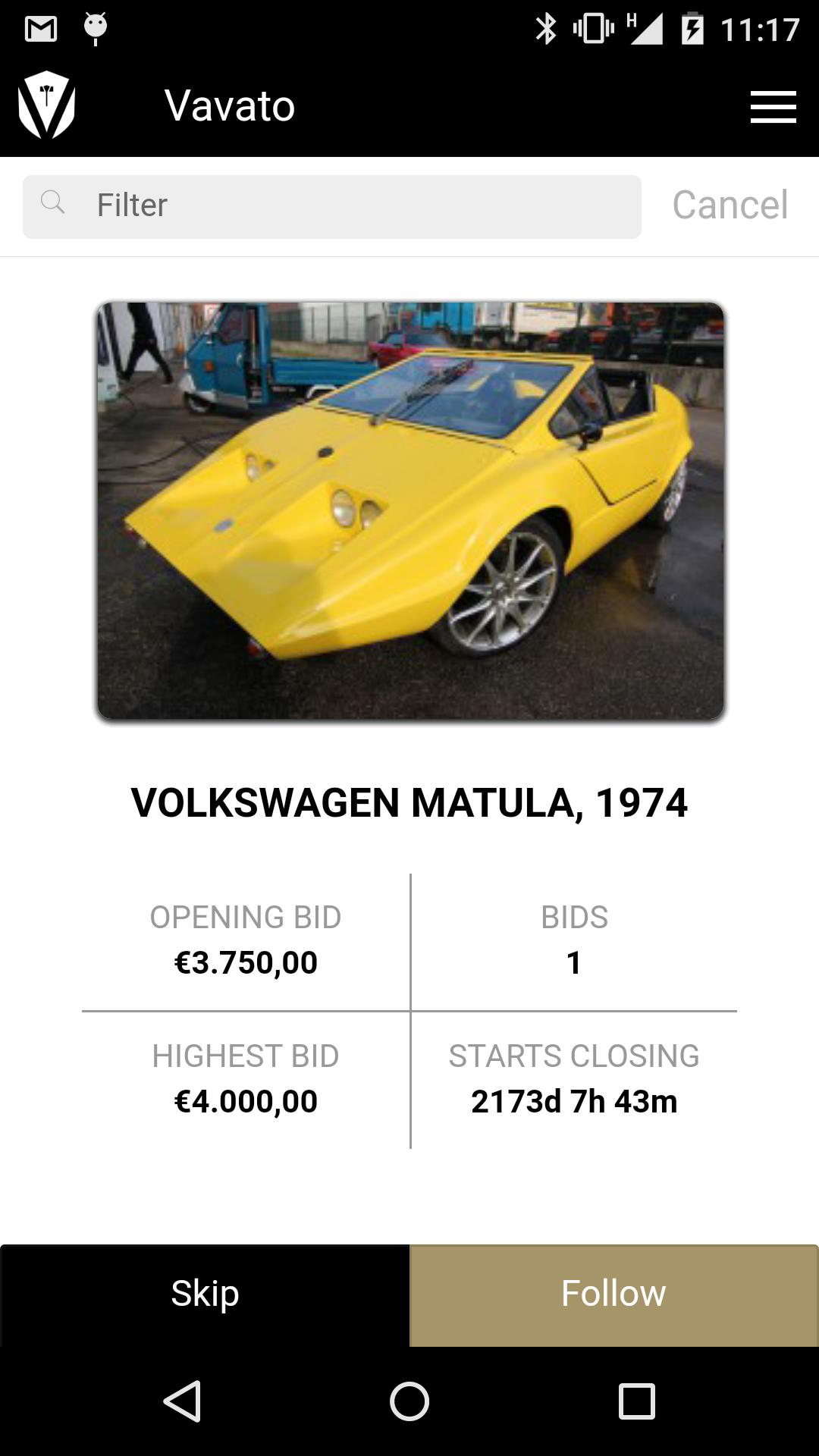Tap the Filter search field
819x1456 pixels.
pos(332,206)
